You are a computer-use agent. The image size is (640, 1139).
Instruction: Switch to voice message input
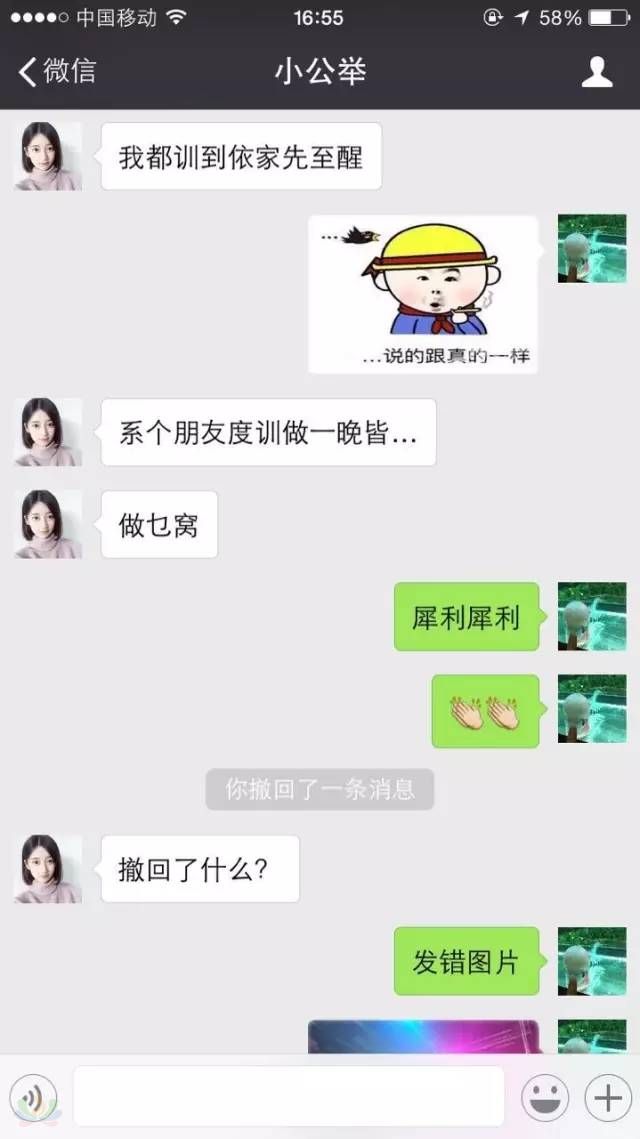34,1098
